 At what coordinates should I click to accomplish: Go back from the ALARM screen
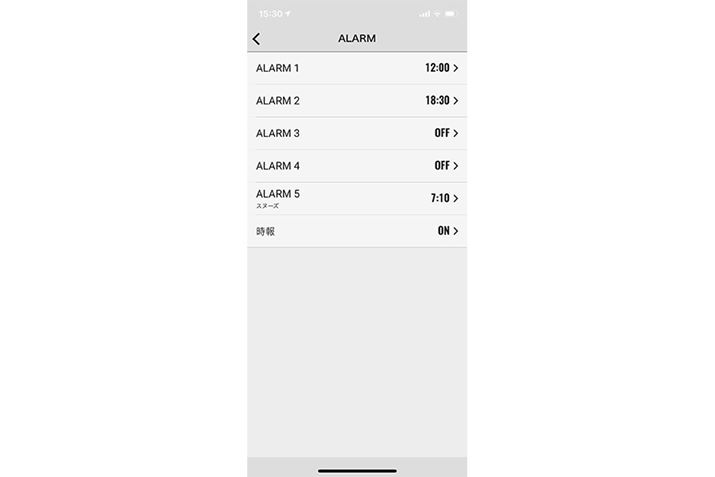click(257, 39)
